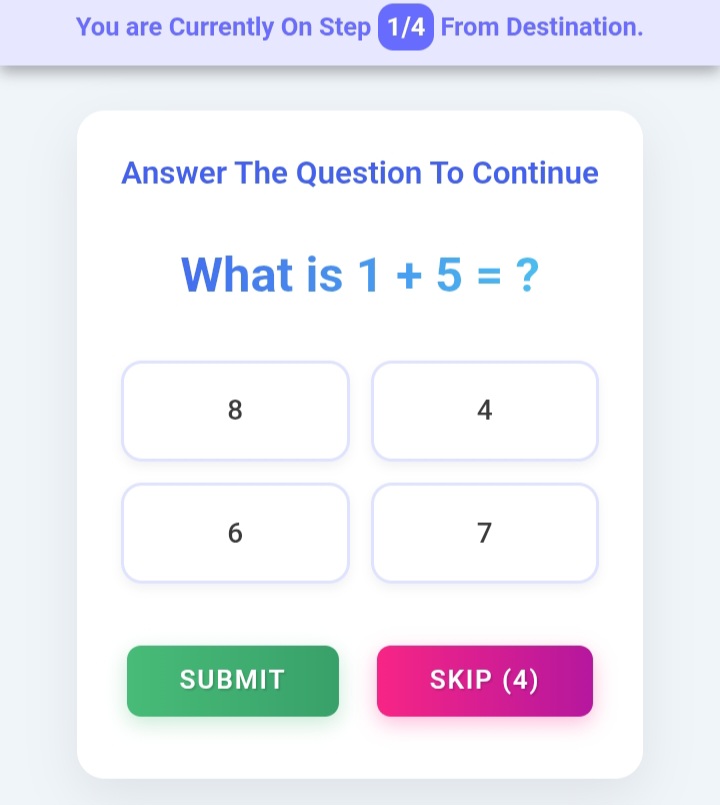Select answer option 8
The image size is (720, 805).
[x=235, y=411]
